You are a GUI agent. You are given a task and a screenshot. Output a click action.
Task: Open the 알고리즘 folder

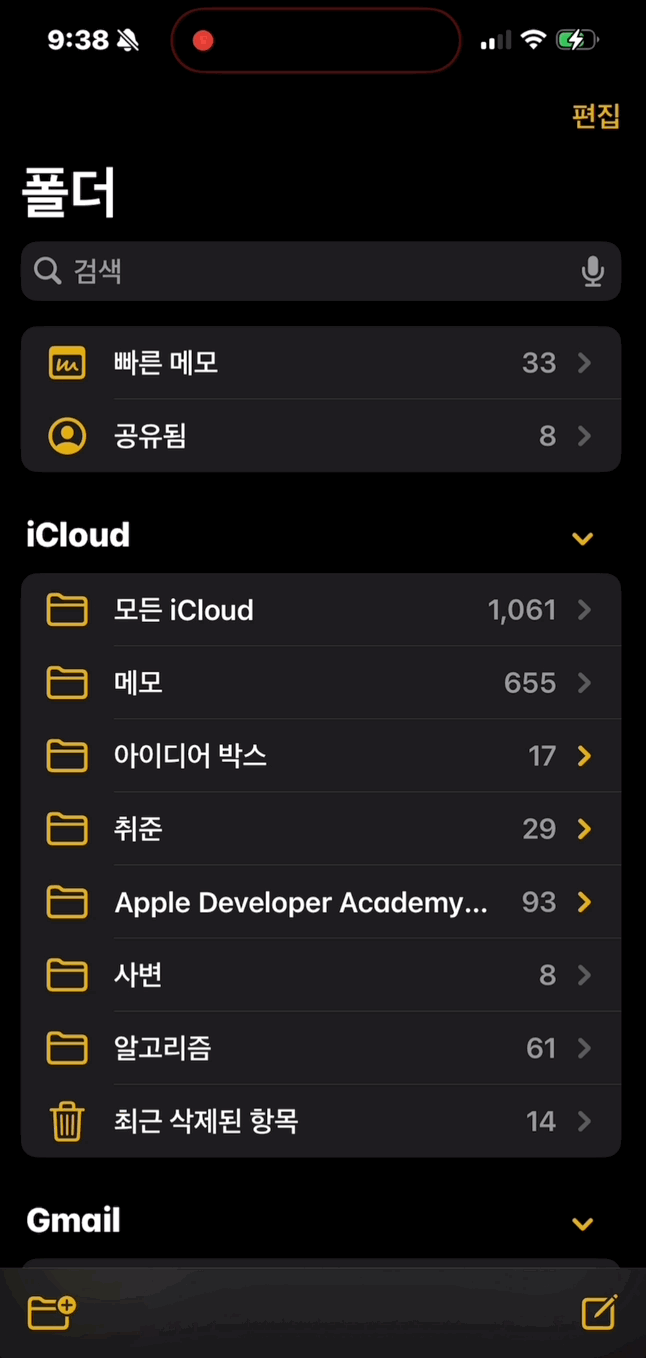coord(320,1048)
